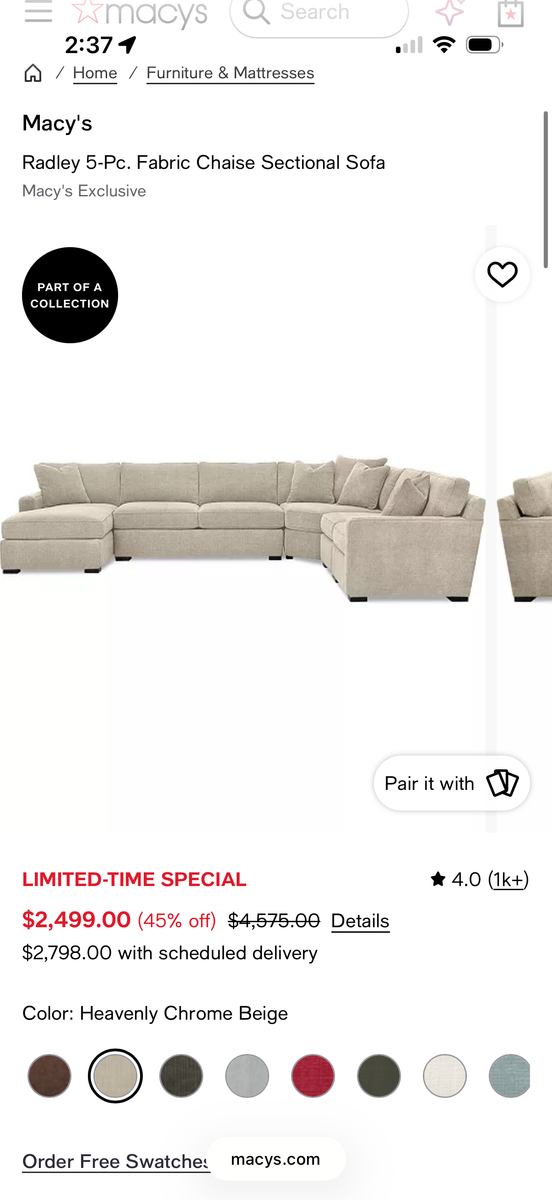
Task: Open the shopping bag icon
Action: click(x=510, y=13)
